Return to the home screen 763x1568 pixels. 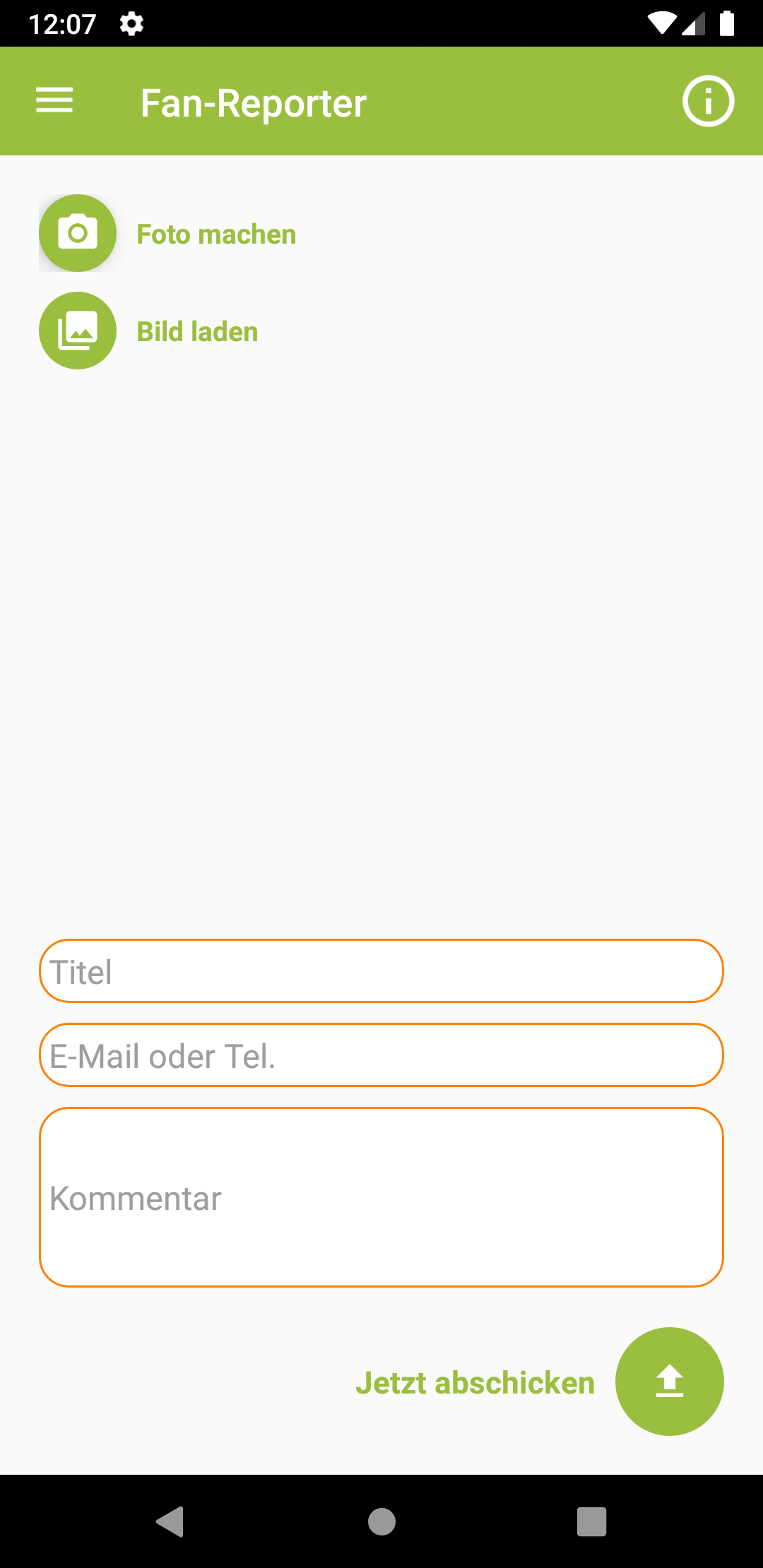tap(381, 1521)
